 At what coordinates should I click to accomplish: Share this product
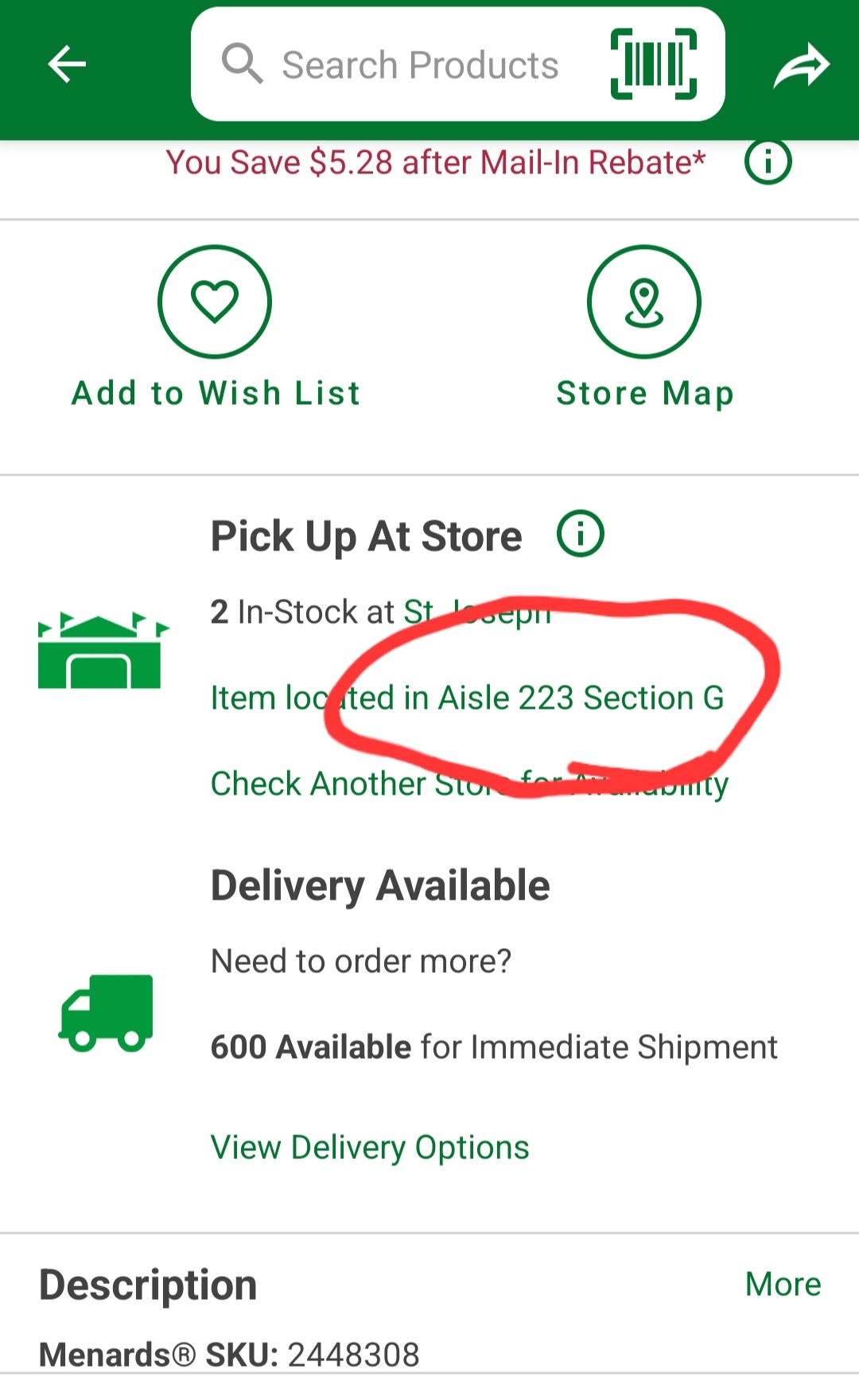pos(800,65)
